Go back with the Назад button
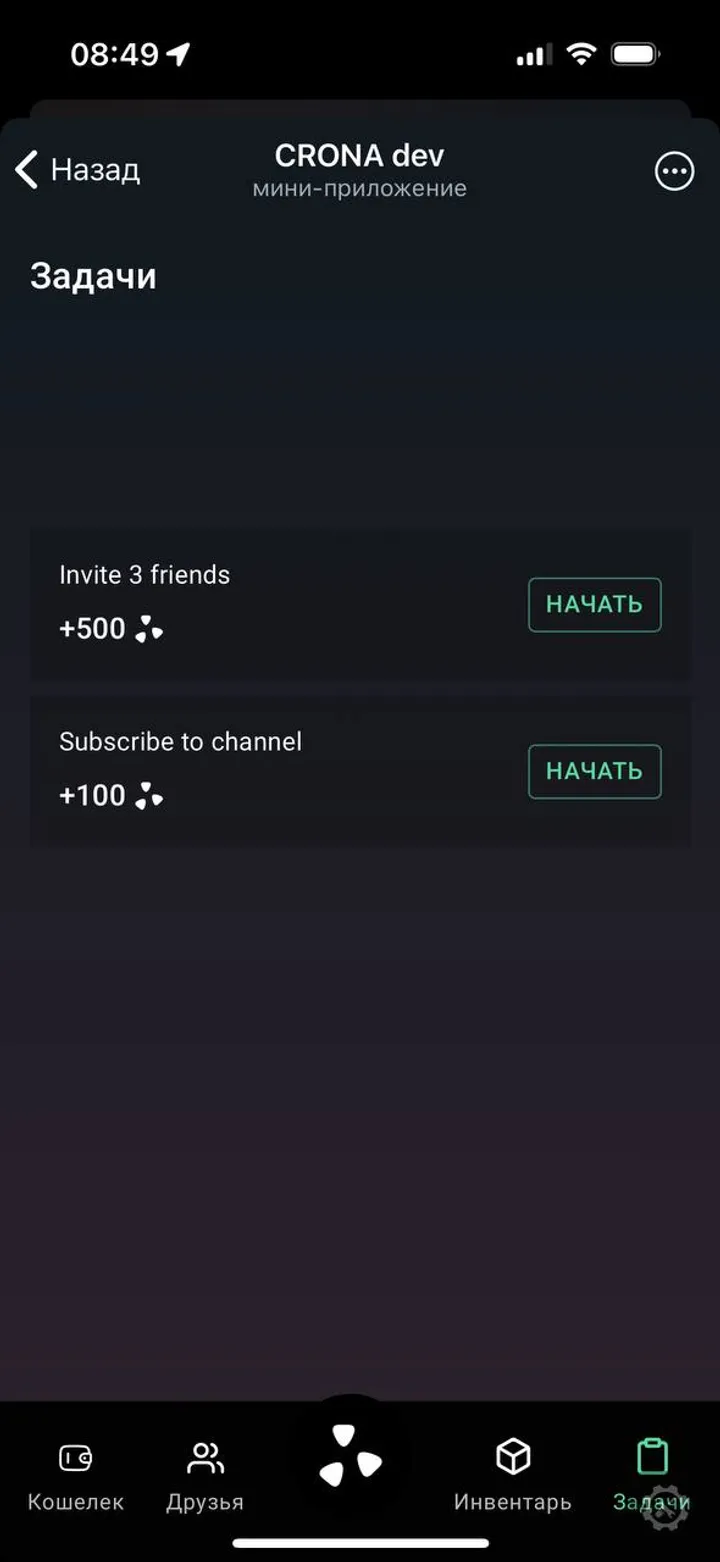The height and width of the screenshot is (1562, 720). point(78,170)
